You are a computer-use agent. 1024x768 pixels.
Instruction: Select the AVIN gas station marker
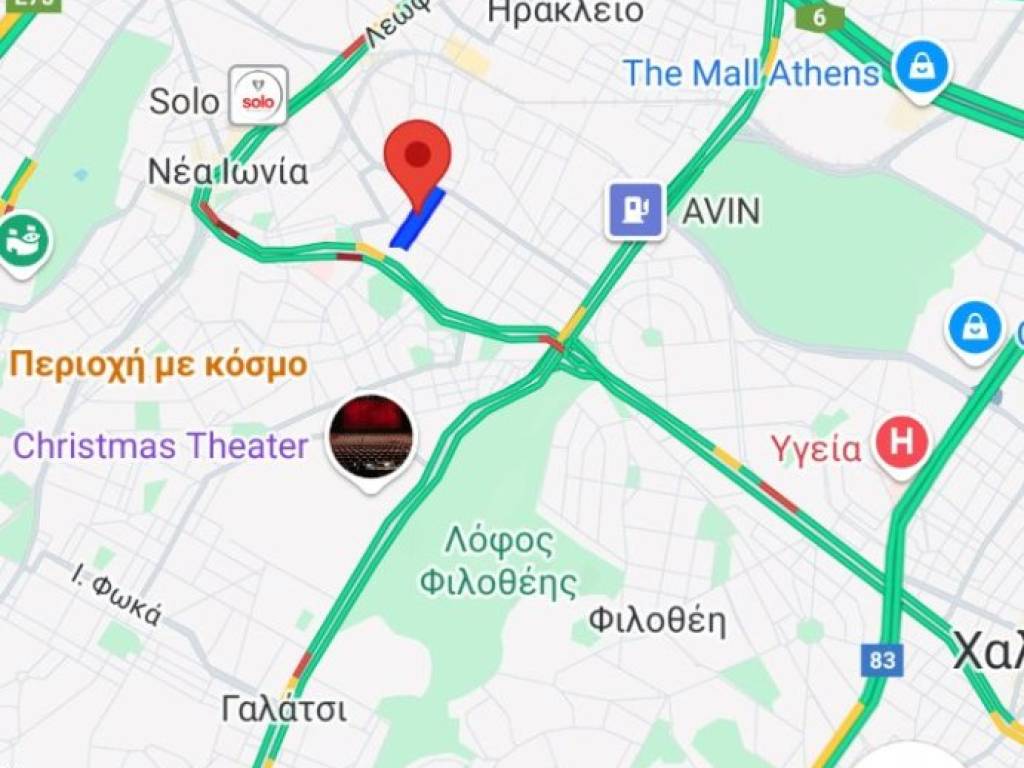635,210
